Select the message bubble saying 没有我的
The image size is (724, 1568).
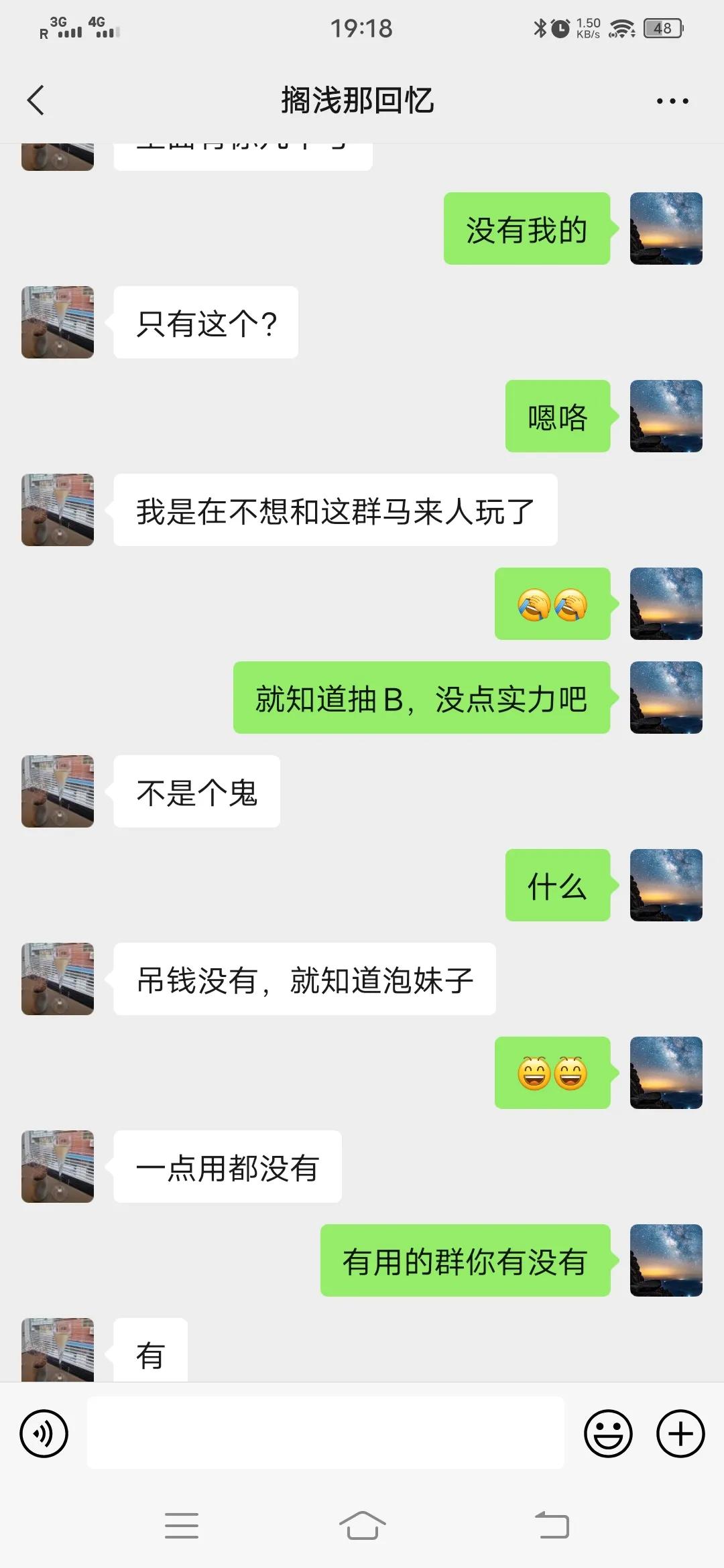click(527, 230)
